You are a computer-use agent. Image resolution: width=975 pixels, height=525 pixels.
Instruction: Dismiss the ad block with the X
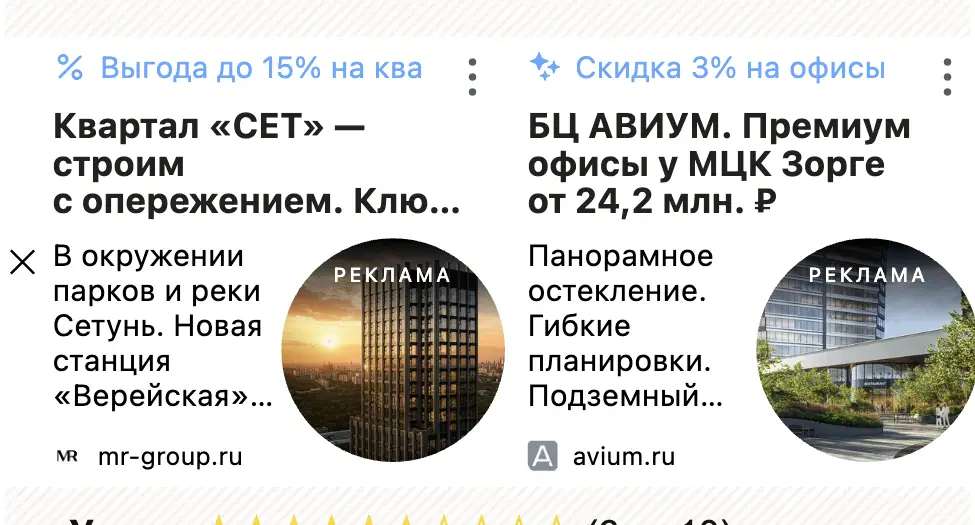click(23, 262)
